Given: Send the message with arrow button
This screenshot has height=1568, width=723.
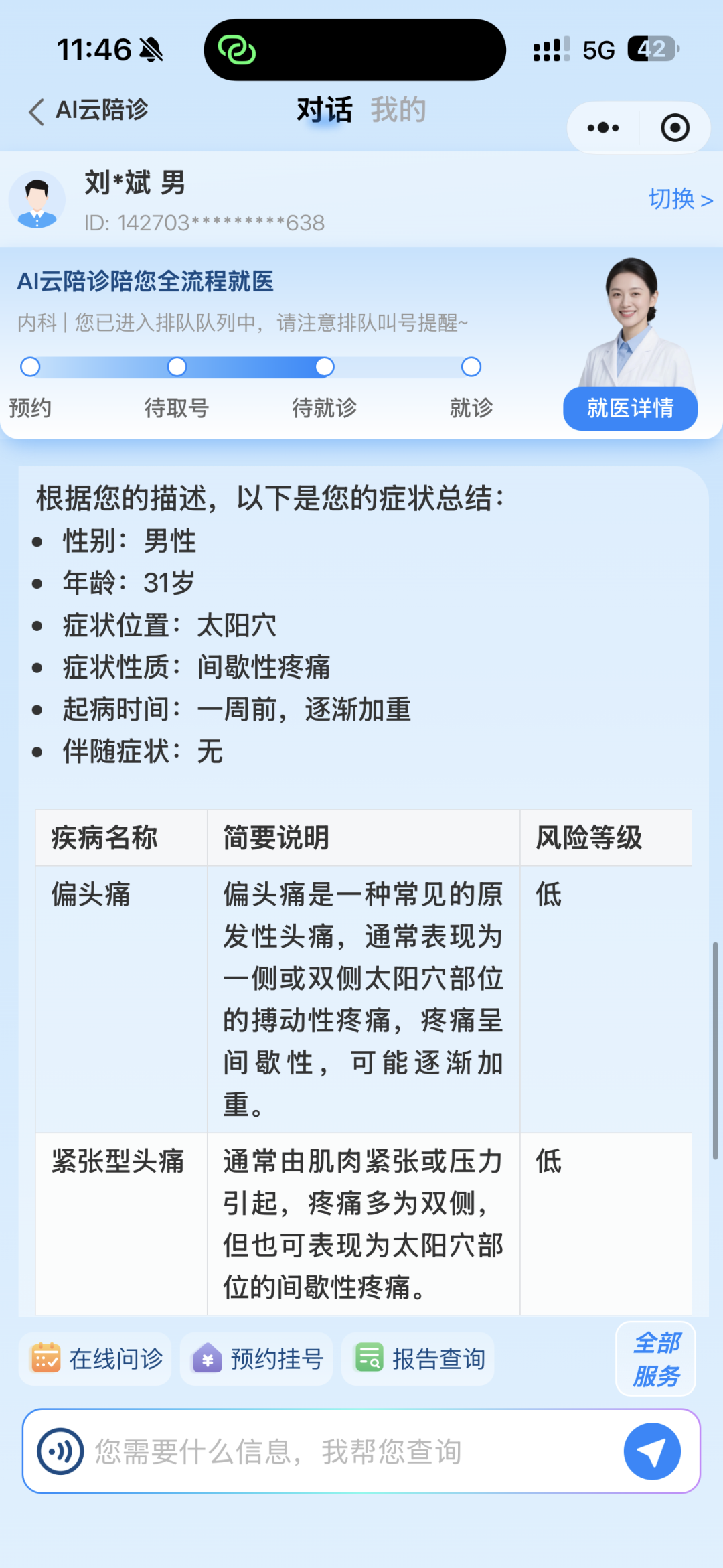Looking at the screenshot, I should [x=652, y=1451].
